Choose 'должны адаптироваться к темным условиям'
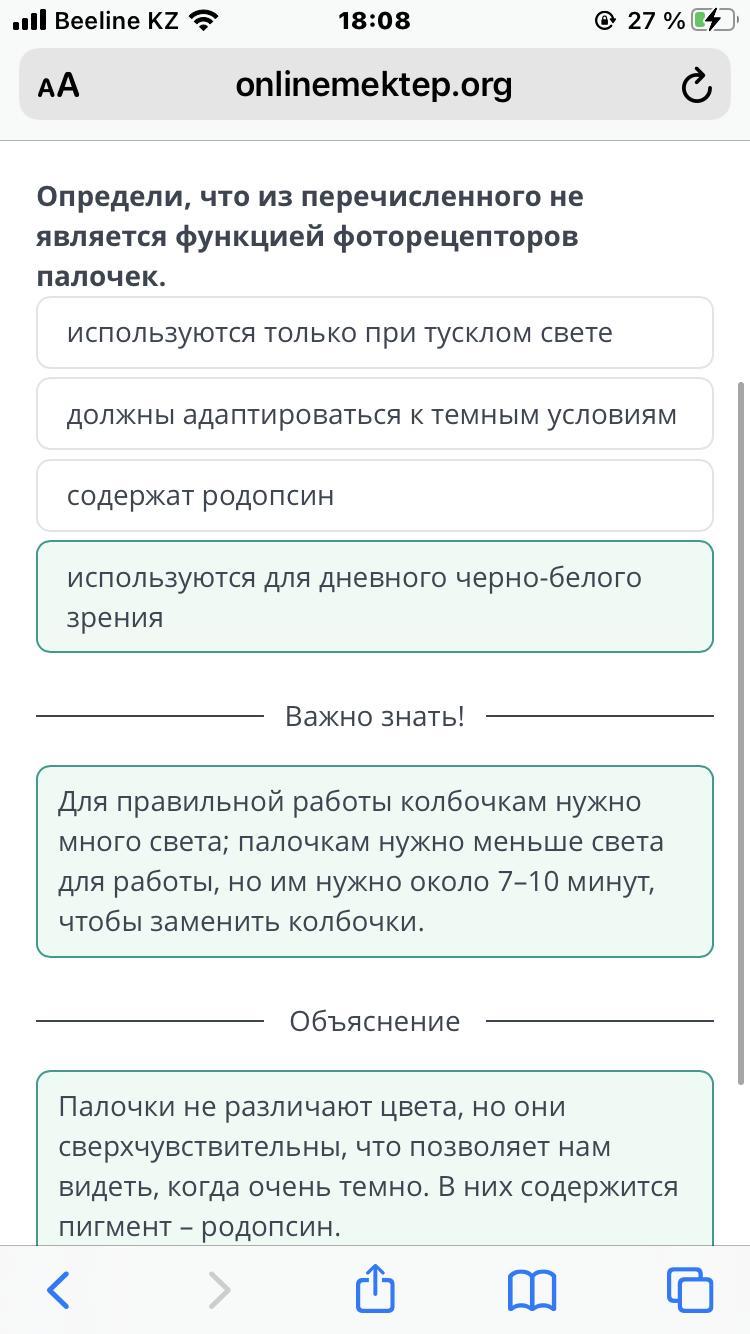Viewport: 750px width, 1334px height. tap(374, 414)
